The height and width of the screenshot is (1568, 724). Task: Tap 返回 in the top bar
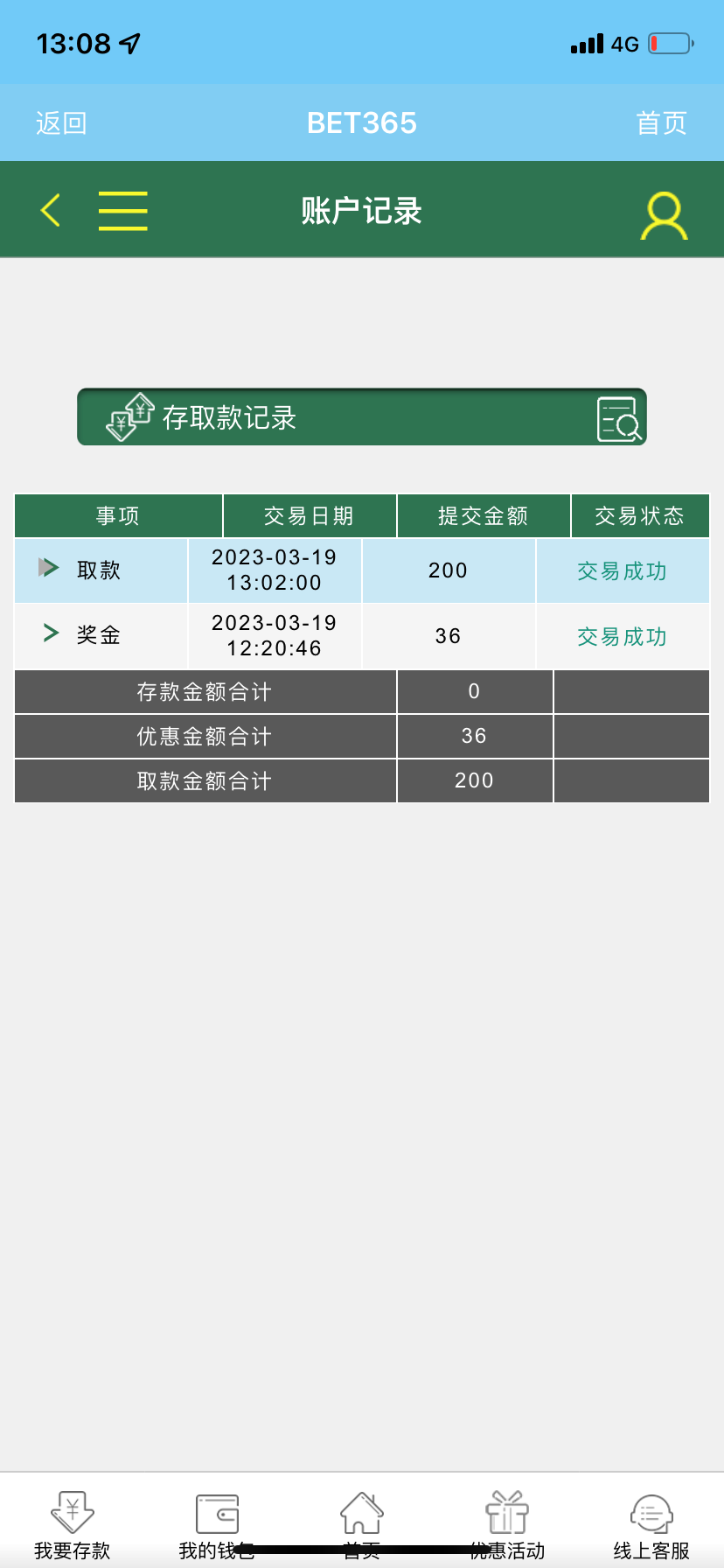point(61,123)
